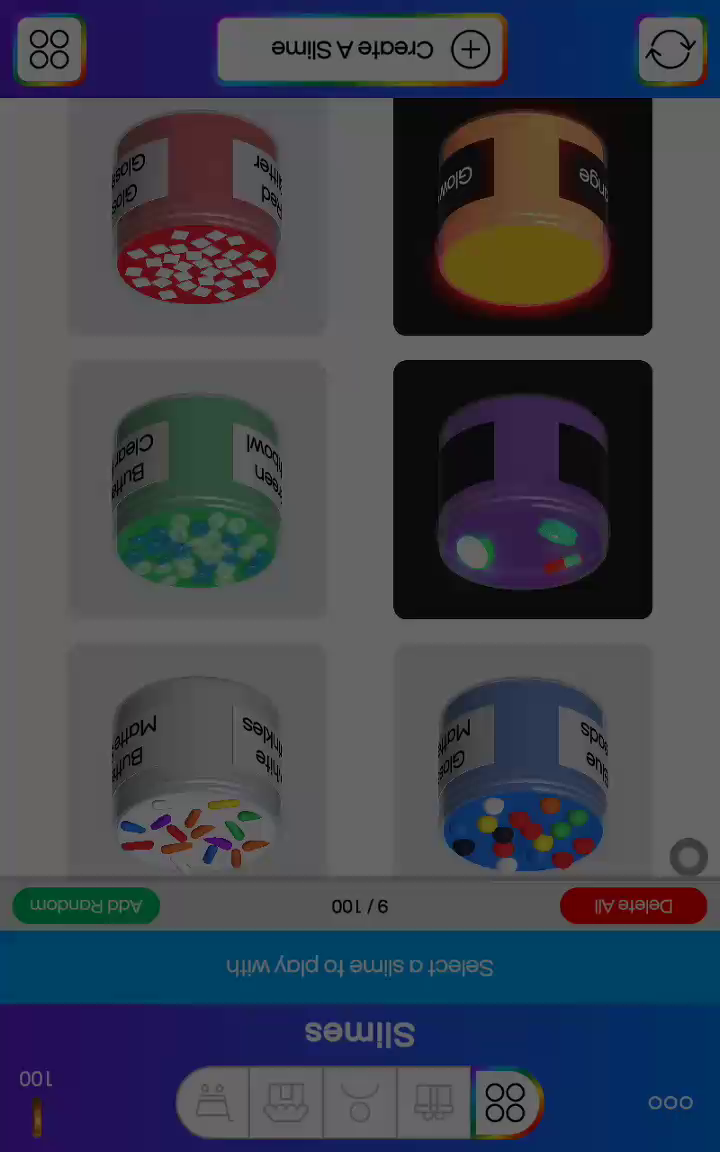Tap the Create A Slime button

coord(361,49)
